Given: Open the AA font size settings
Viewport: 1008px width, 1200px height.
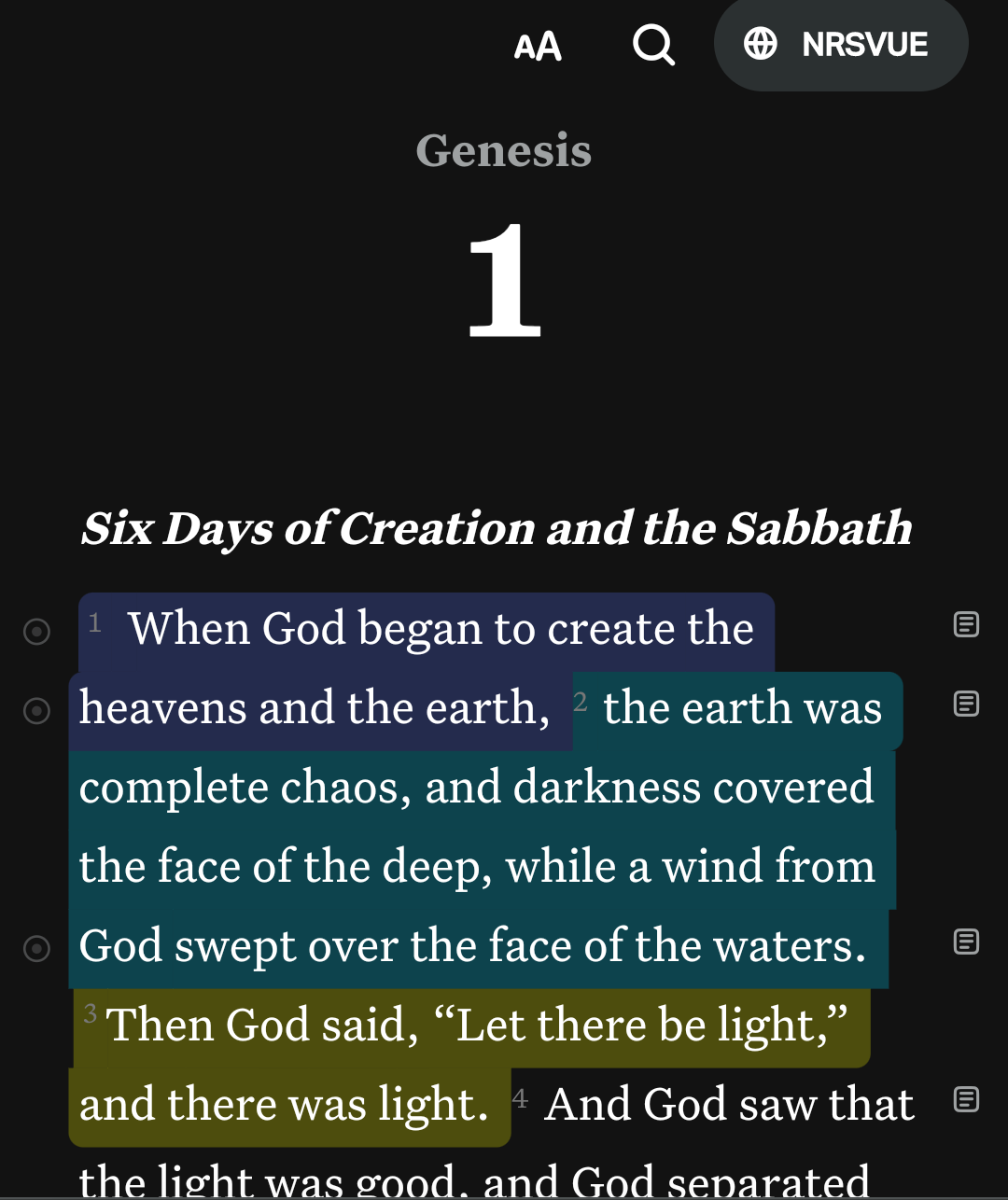Looking at the screenshot, I should point(538,46).
